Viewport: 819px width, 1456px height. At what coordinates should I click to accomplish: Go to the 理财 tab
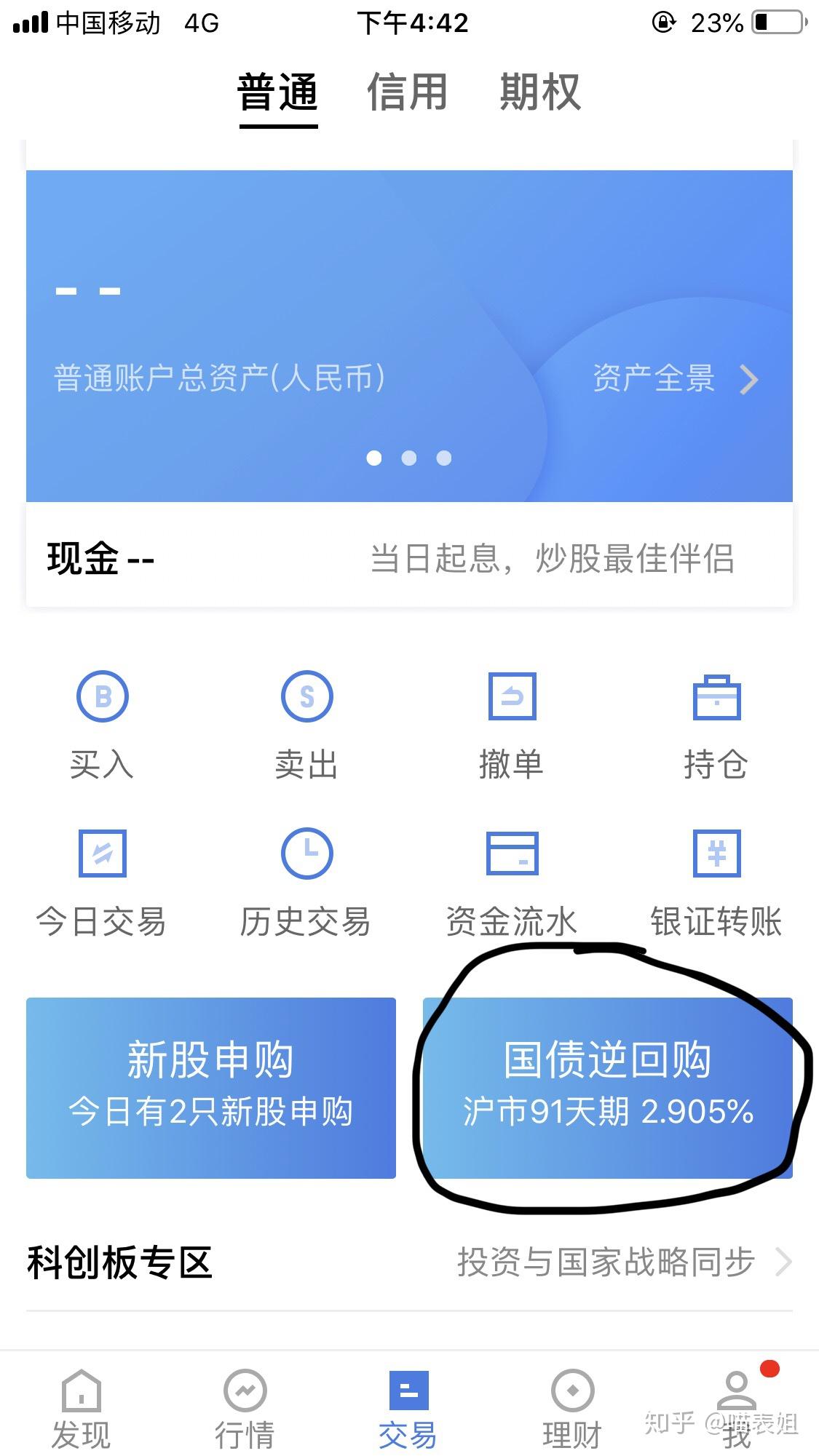pos(573,1409)
